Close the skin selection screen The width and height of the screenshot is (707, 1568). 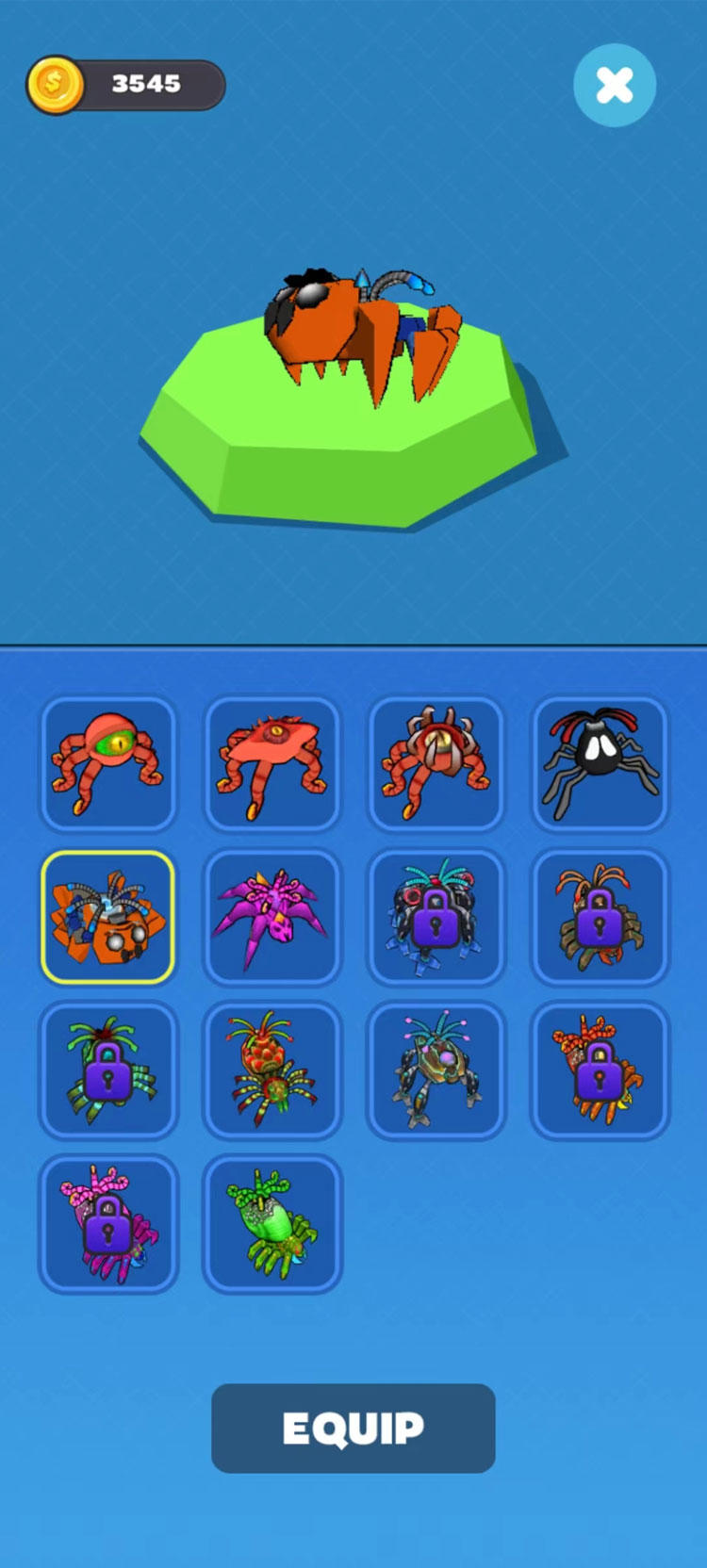tap(614, 84)
